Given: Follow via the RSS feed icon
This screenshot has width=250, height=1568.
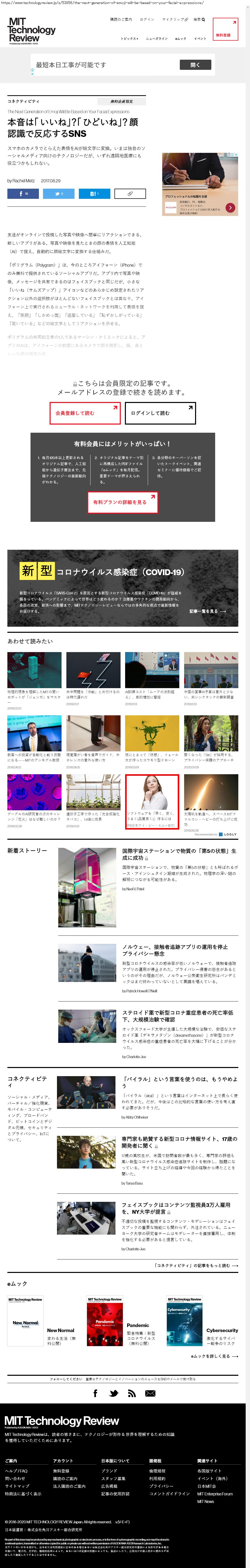Looking at the screenshot, I should point(131,1393).
